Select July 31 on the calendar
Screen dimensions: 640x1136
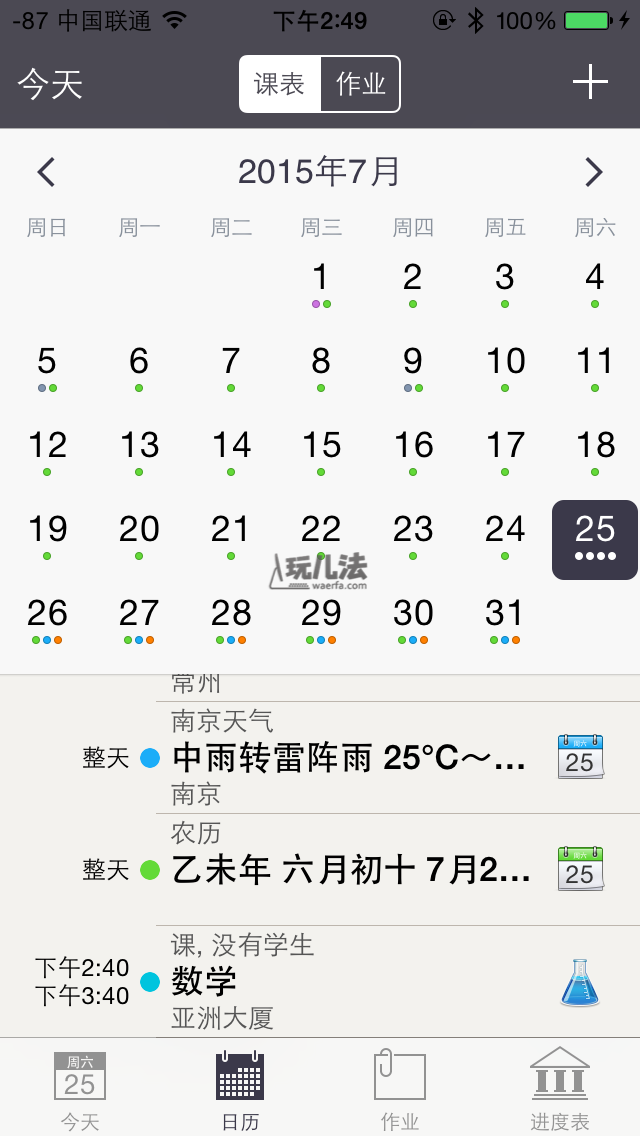pyautogui.click(x=504, y=618)
